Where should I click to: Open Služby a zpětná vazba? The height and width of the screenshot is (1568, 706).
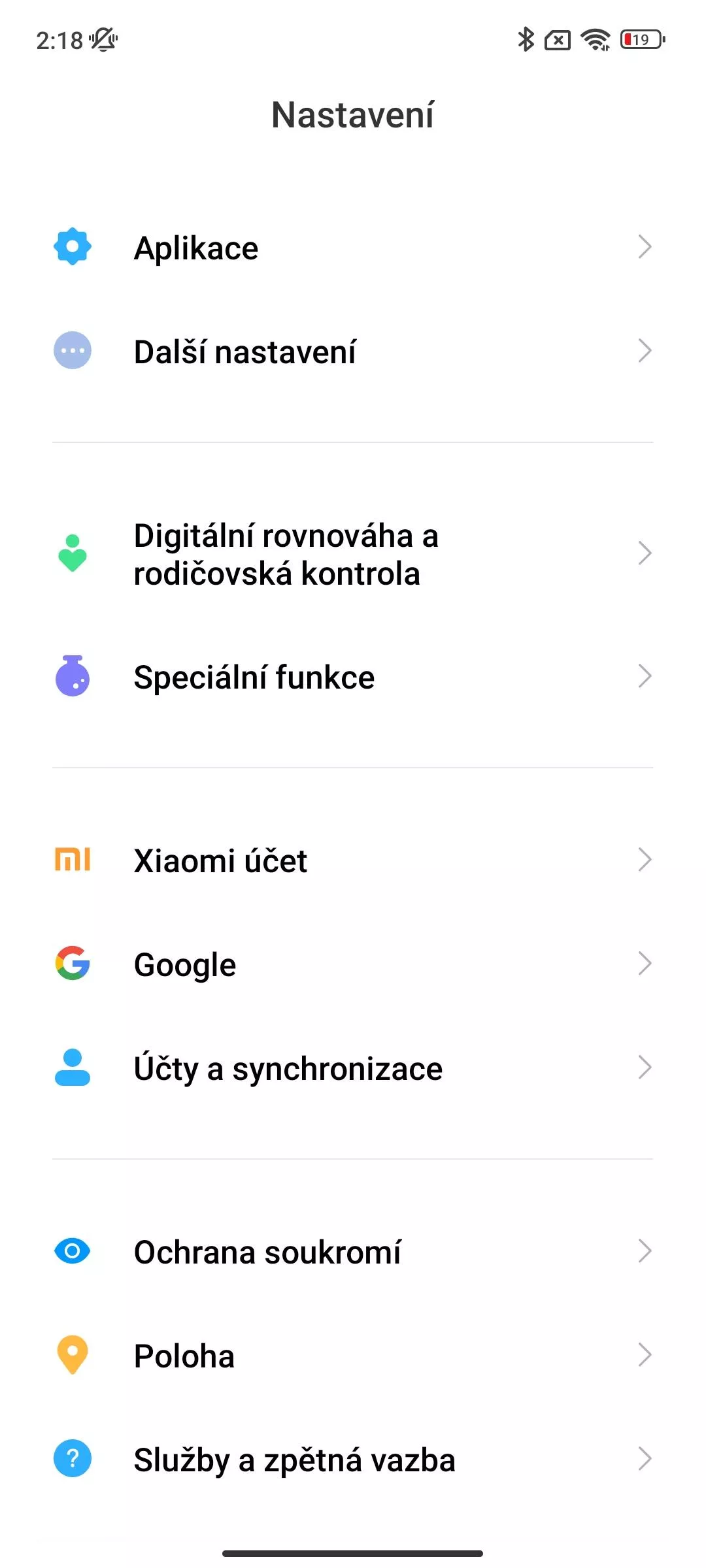pos(353,1460)
